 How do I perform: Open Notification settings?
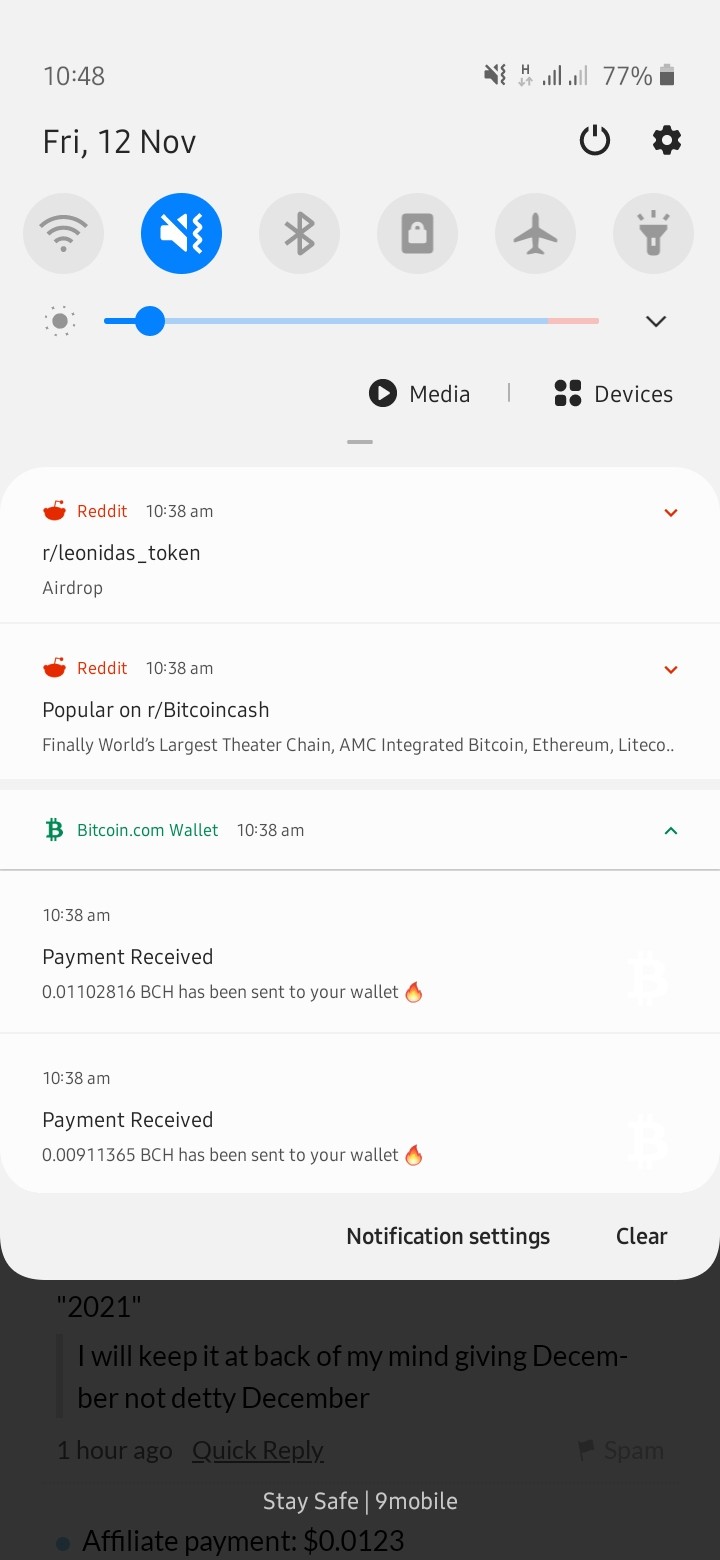448,1236
